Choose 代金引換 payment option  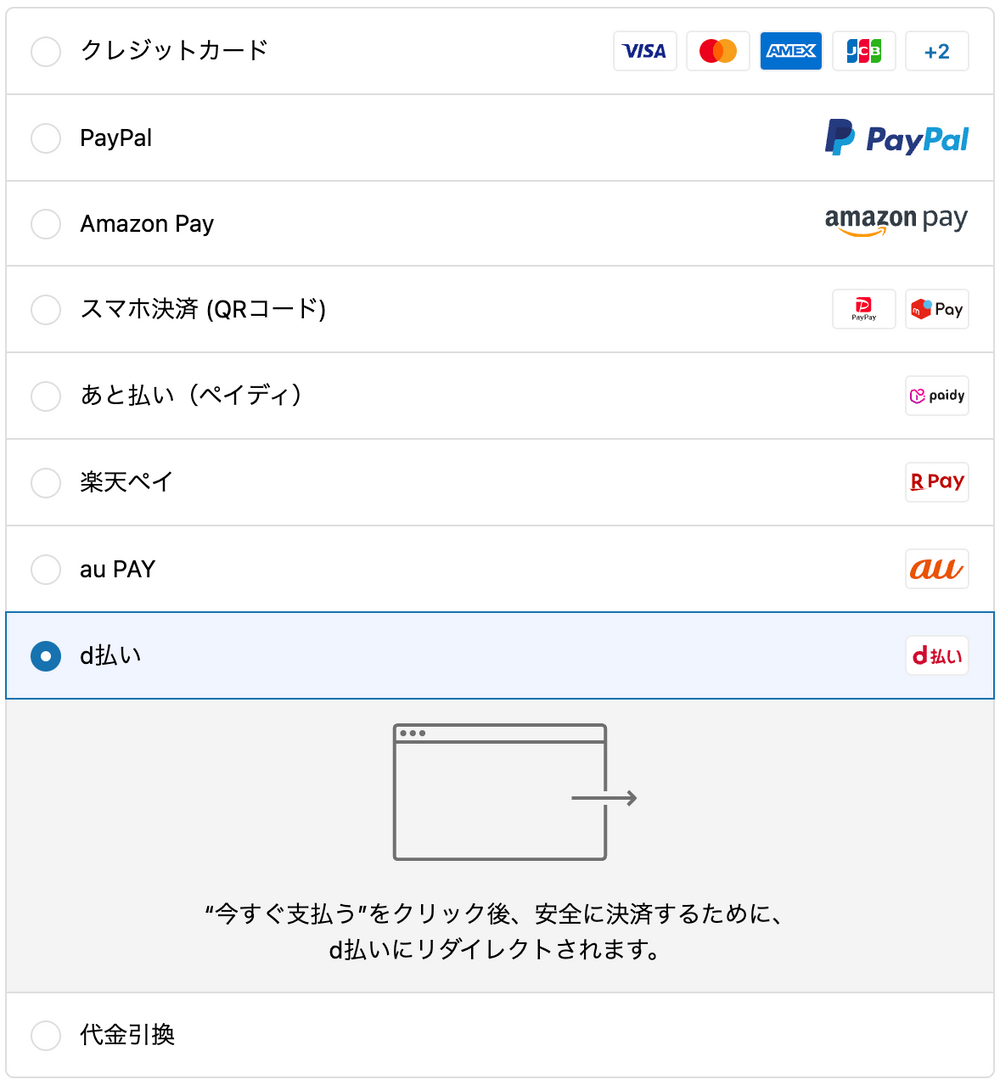(46, 1035)
